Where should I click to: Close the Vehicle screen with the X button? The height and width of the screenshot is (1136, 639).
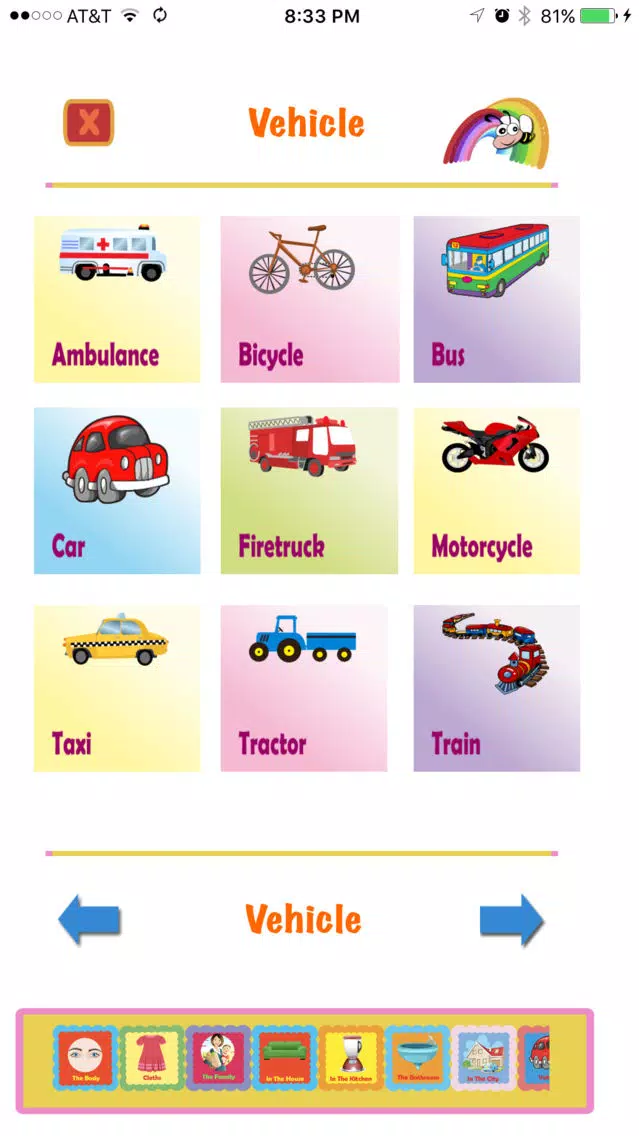88,122
